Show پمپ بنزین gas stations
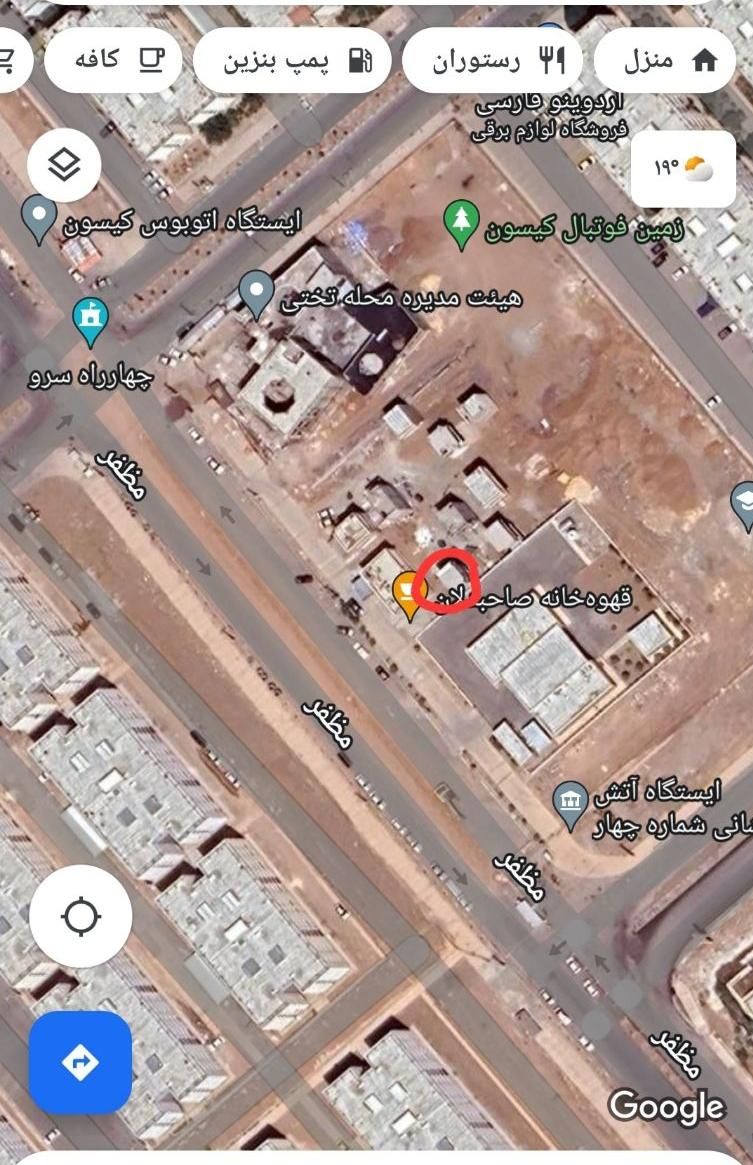This screenshot has height=1165, width=753. [292, 60]
